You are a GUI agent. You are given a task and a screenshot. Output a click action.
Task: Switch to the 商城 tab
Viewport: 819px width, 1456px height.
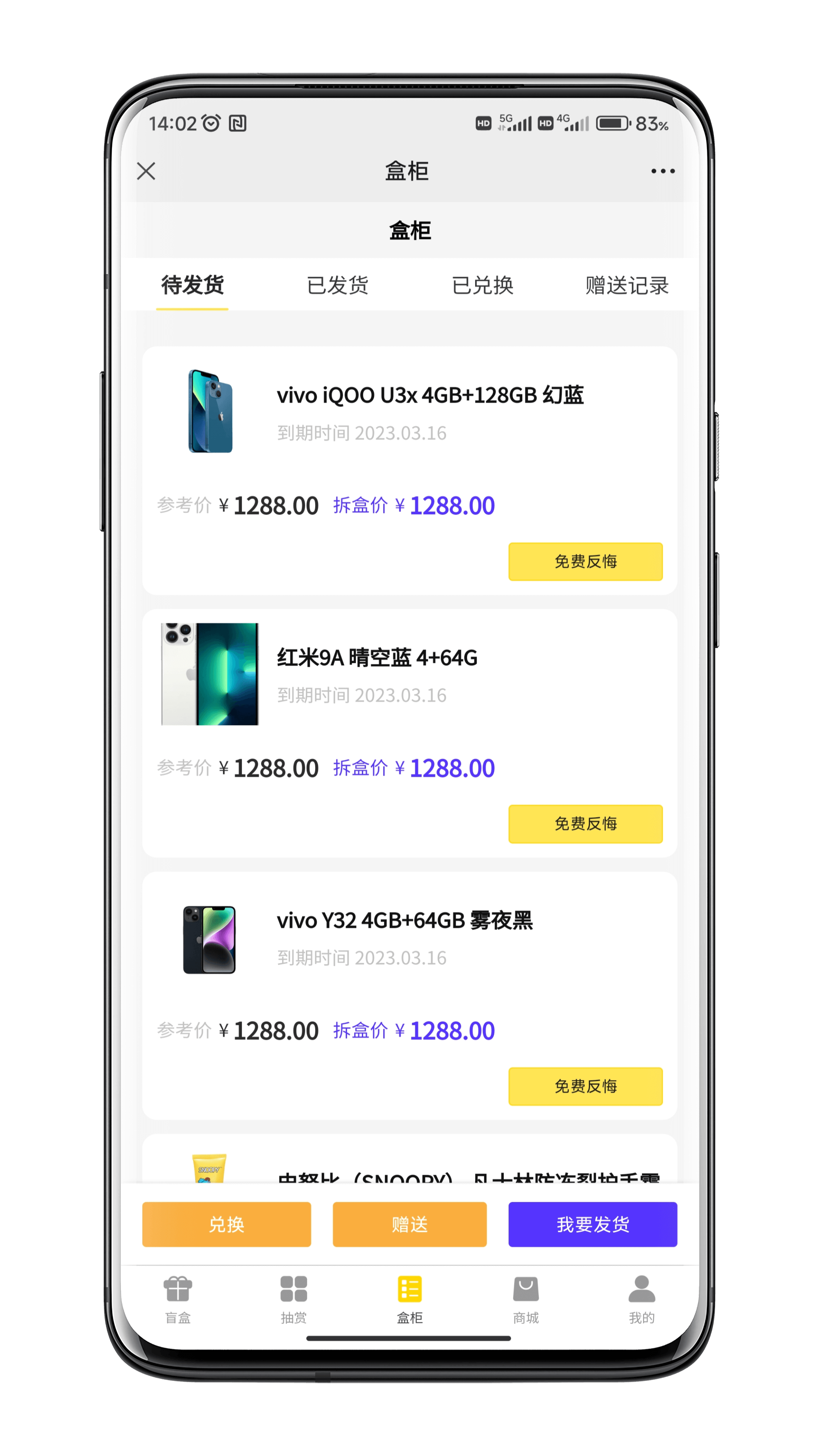pos(526,1299)
